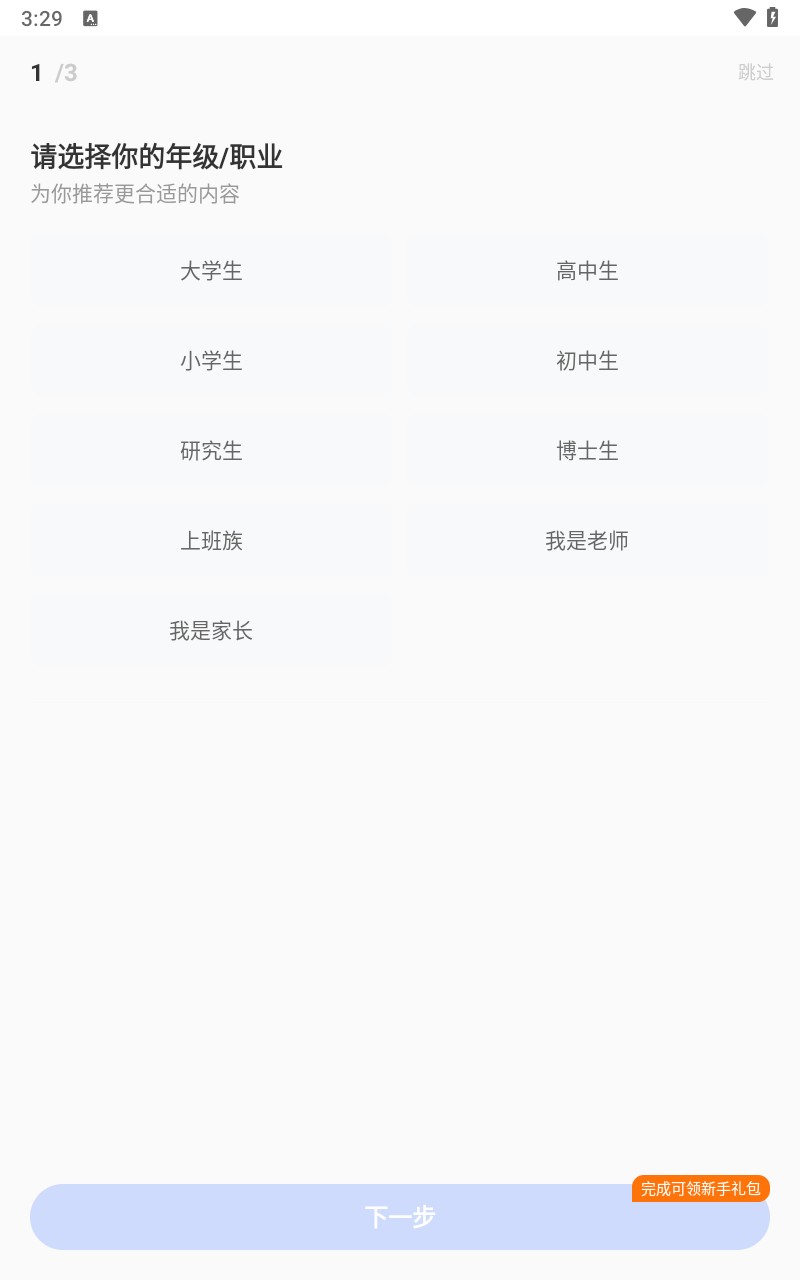This screenshot has width=800, height=1280.
Task: Select 高中生 from the grade choices
Action: (587, 271)
